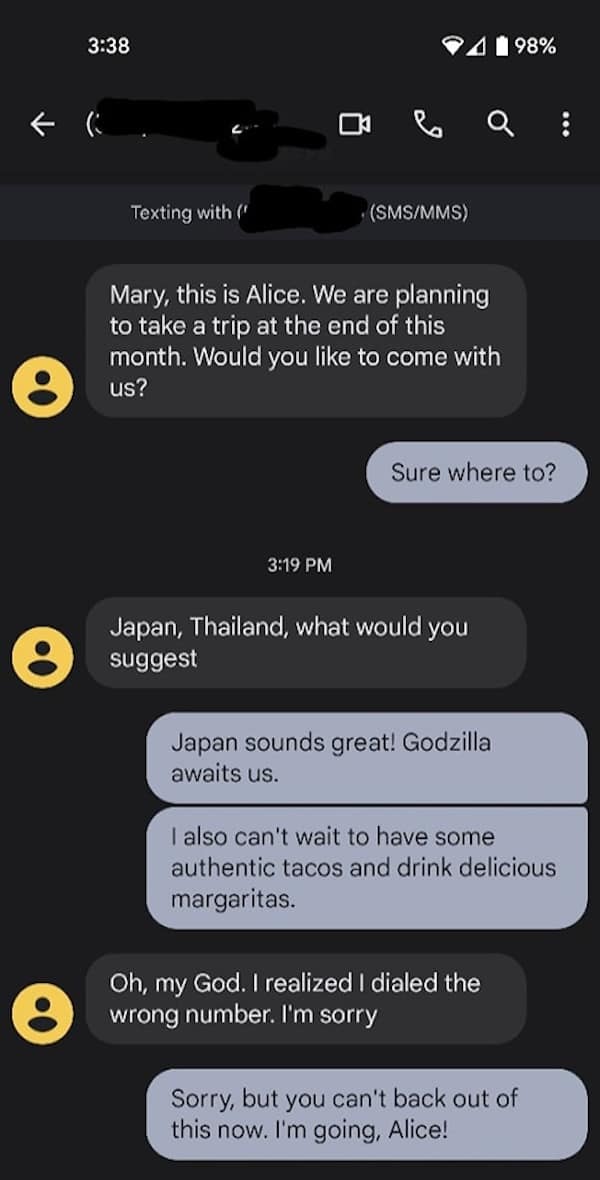600x1180 pixels.
Task: Go back to the conversations list
Action: [x=42, y=124]
